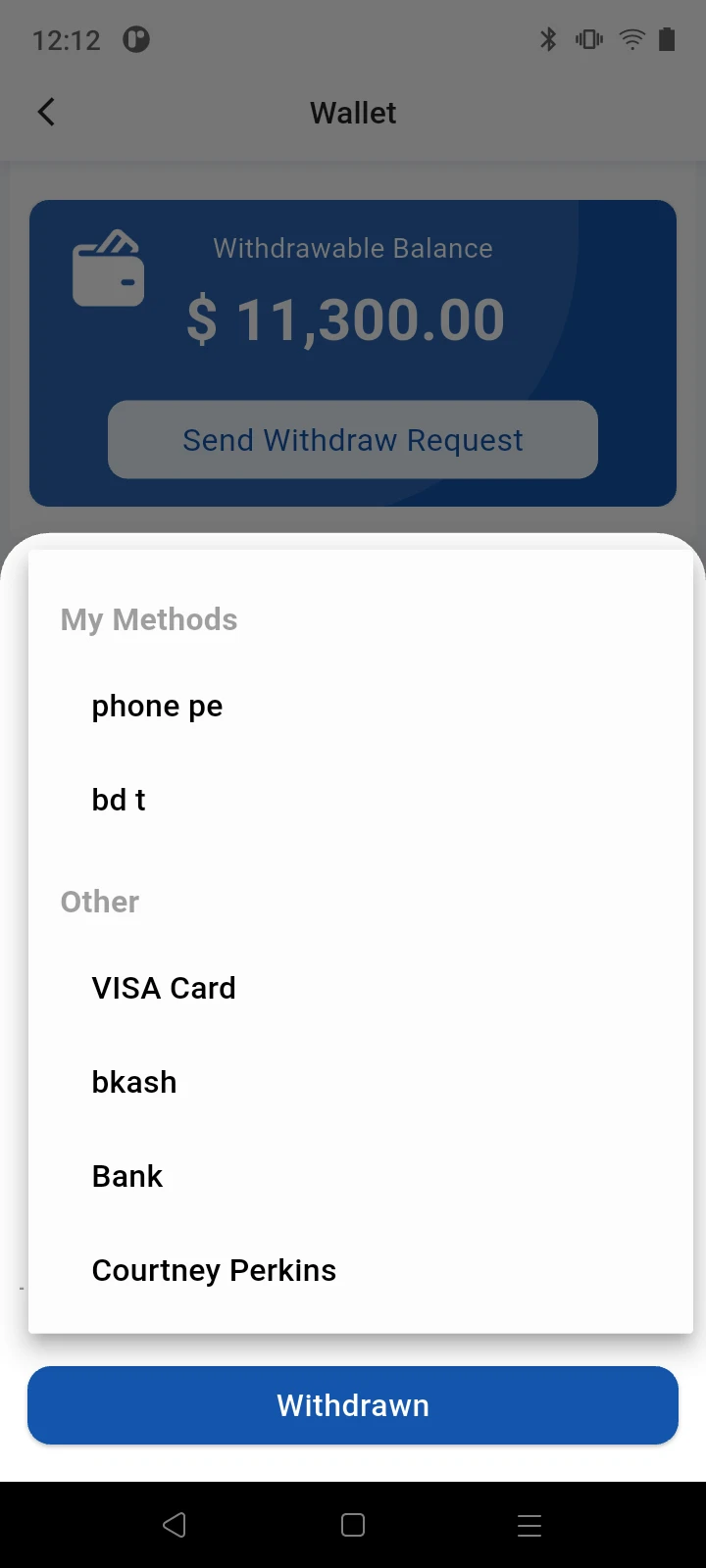This screenshot has width=706, height=1568.
Task: Pick bkash as withdraw method
Action: (x=134, y=1083)
